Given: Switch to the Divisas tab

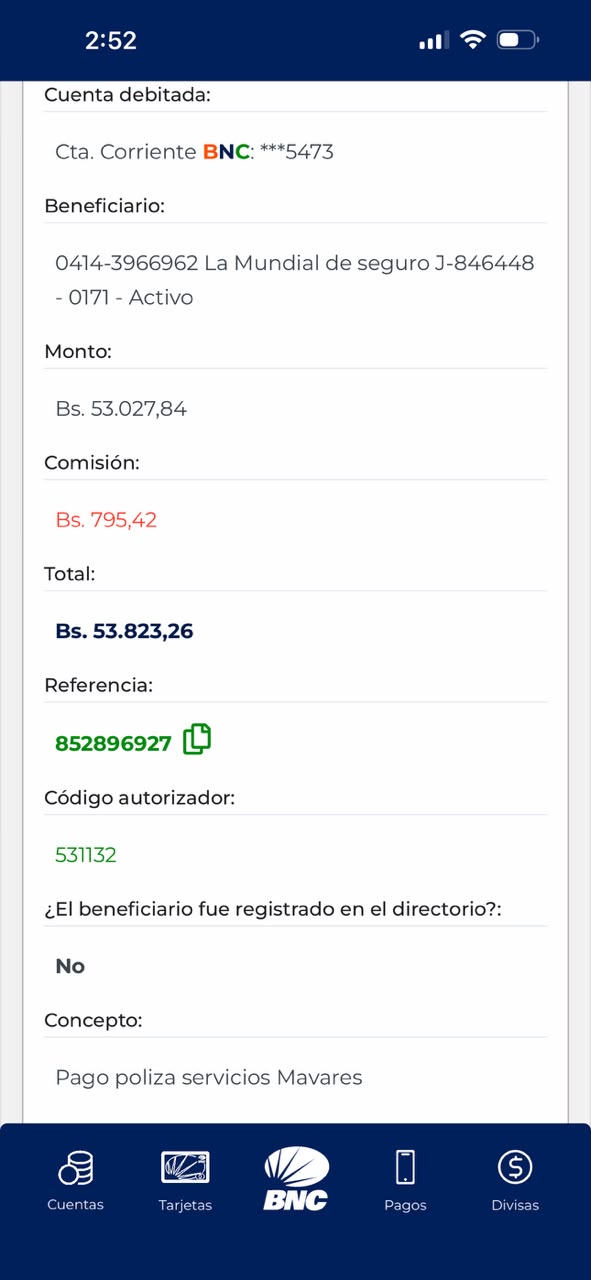Looking at the screenshot, I should [x=515, y=1181].
